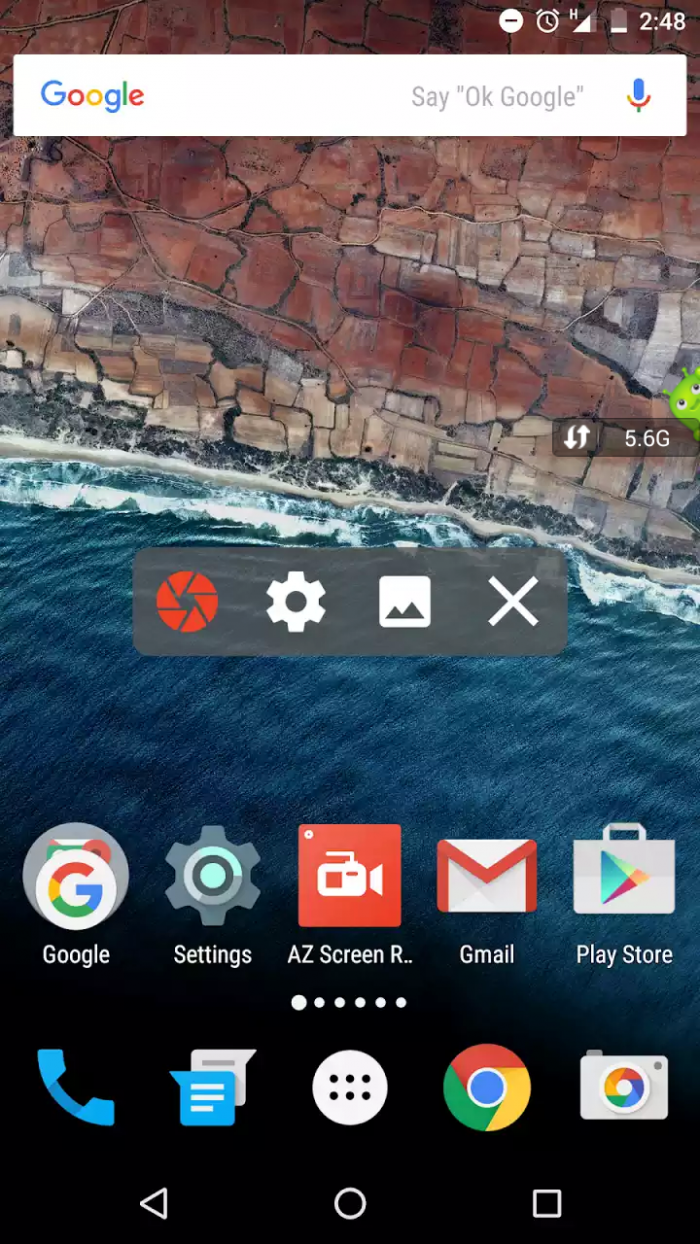Open the screenshot gallery image icon

(x=405, y=602)
